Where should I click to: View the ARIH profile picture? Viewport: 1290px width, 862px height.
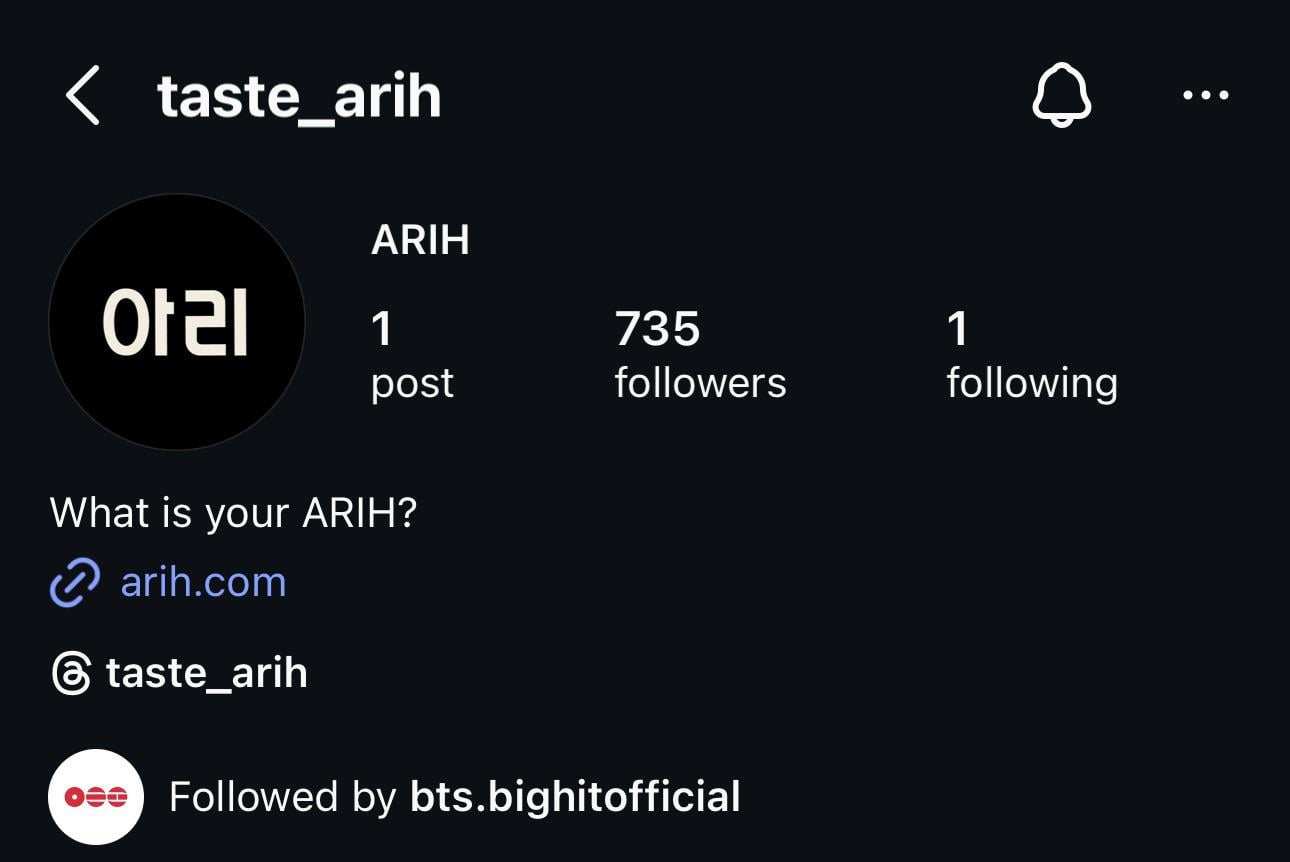click(177, 322)
